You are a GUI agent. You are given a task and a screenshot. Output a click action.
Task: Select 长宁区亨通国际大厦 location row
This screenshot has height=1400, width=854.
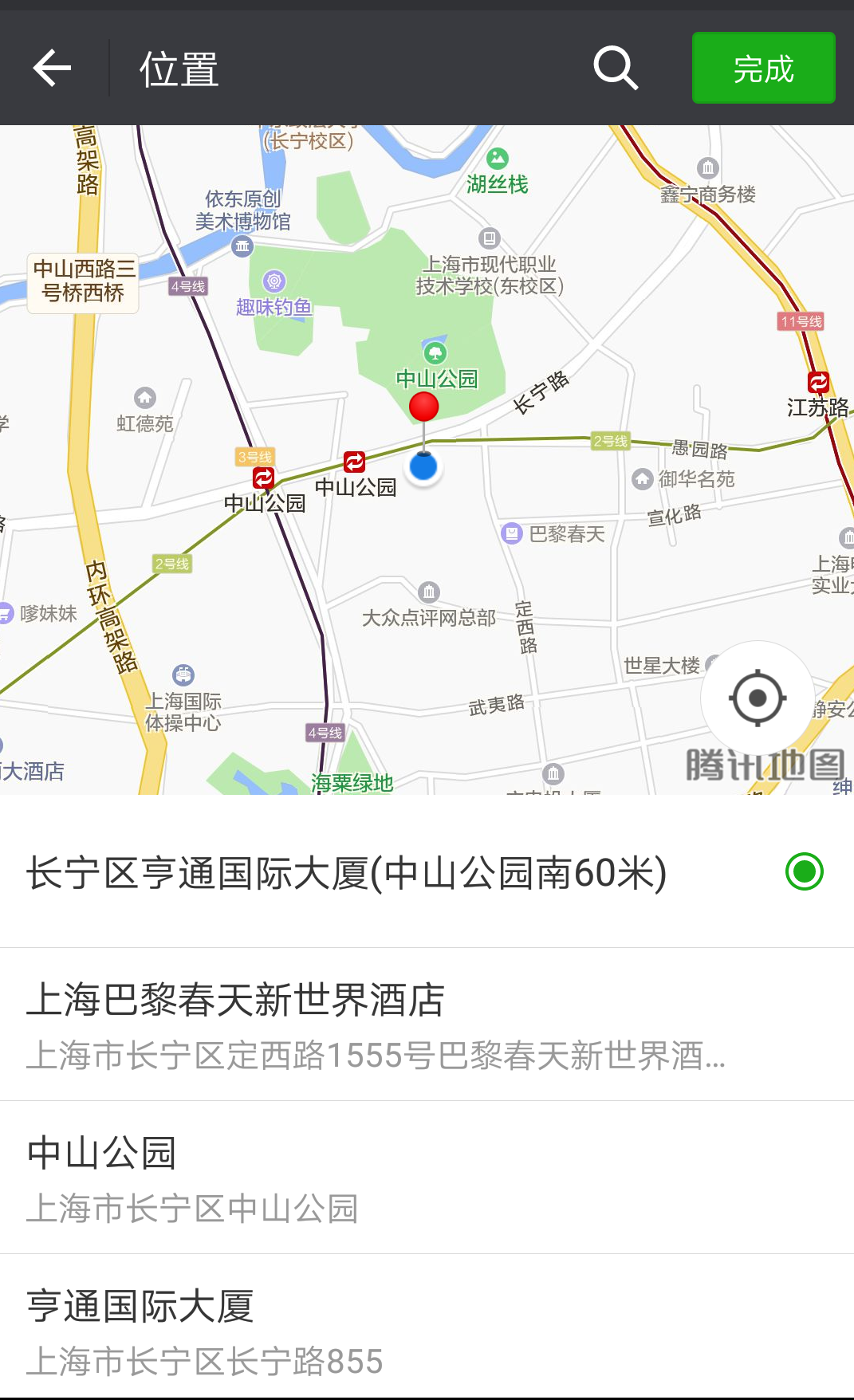pyautogui.click(x=427, y=871)
